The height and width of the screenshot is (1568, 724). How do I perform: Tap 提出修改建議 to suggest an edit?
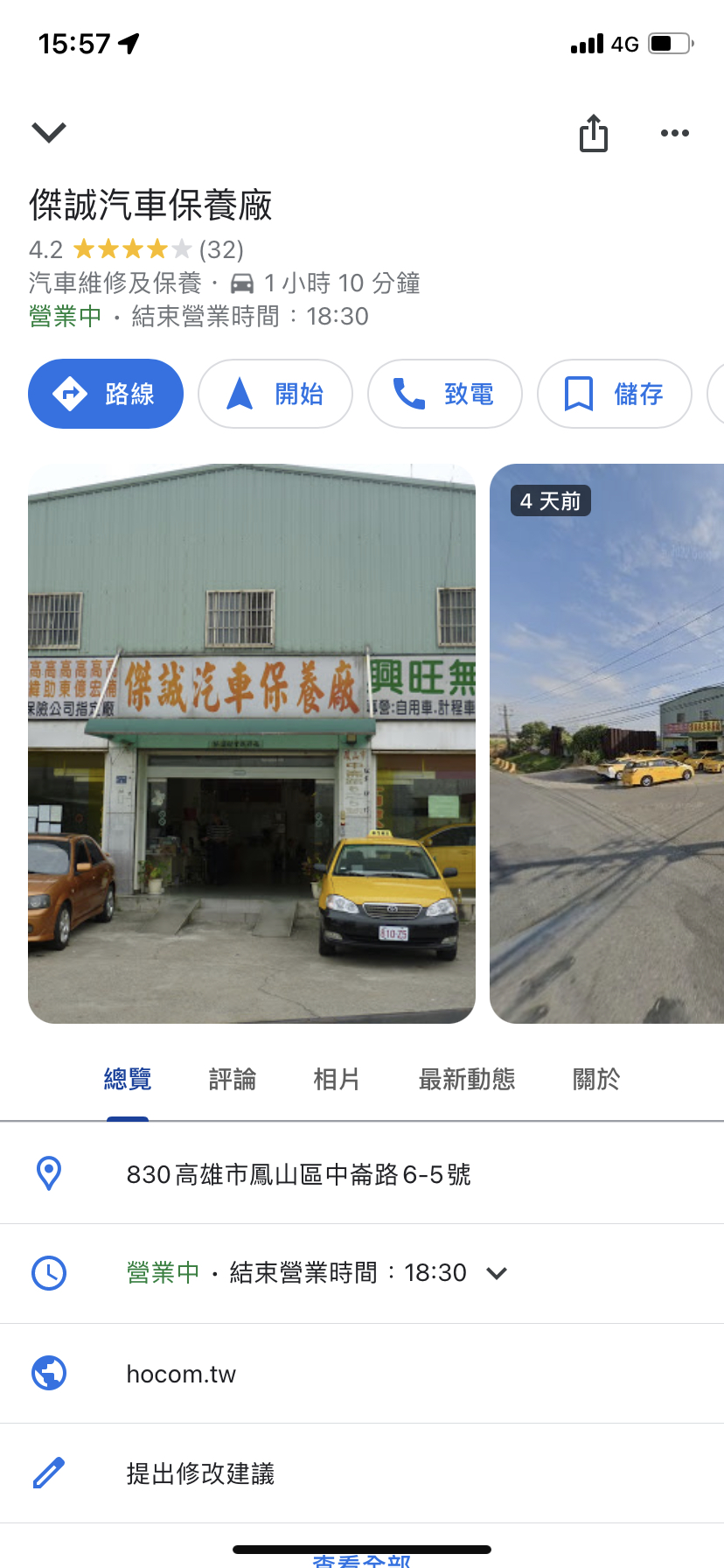click(201, 1473)
